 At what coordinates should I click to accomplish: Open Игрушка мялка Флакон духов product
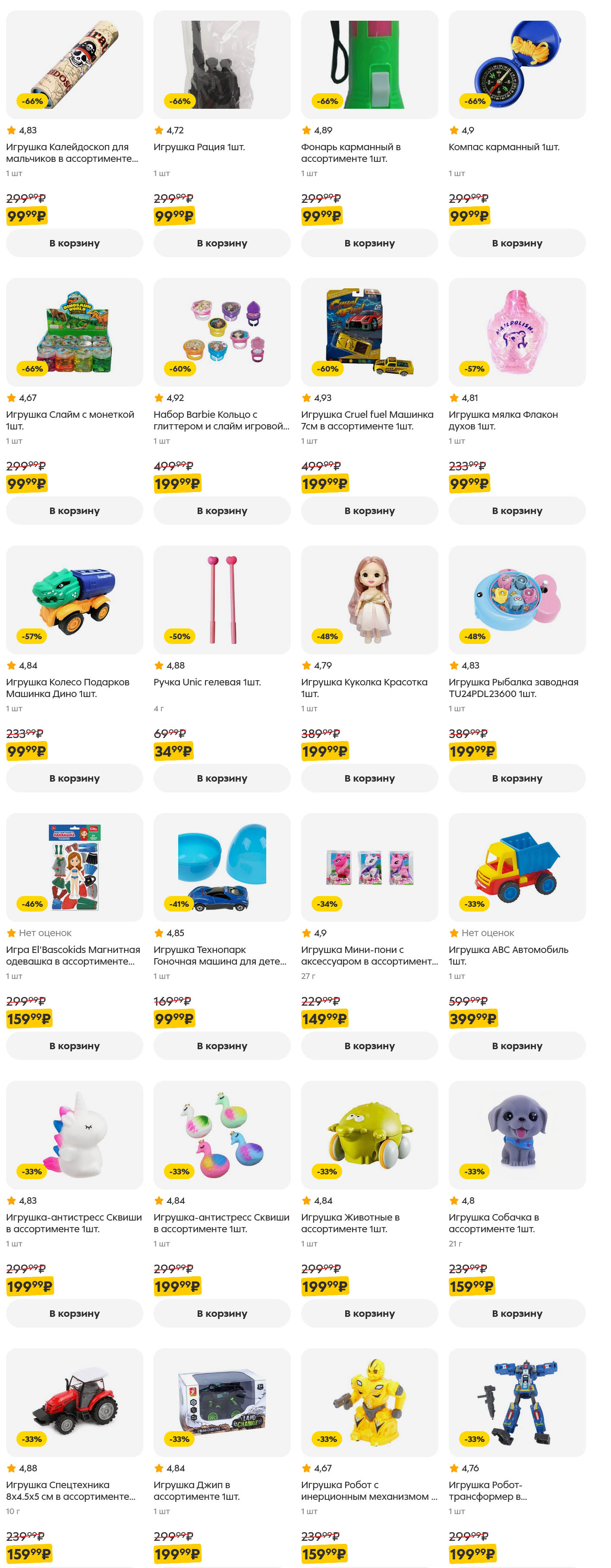tap(517, 332)
